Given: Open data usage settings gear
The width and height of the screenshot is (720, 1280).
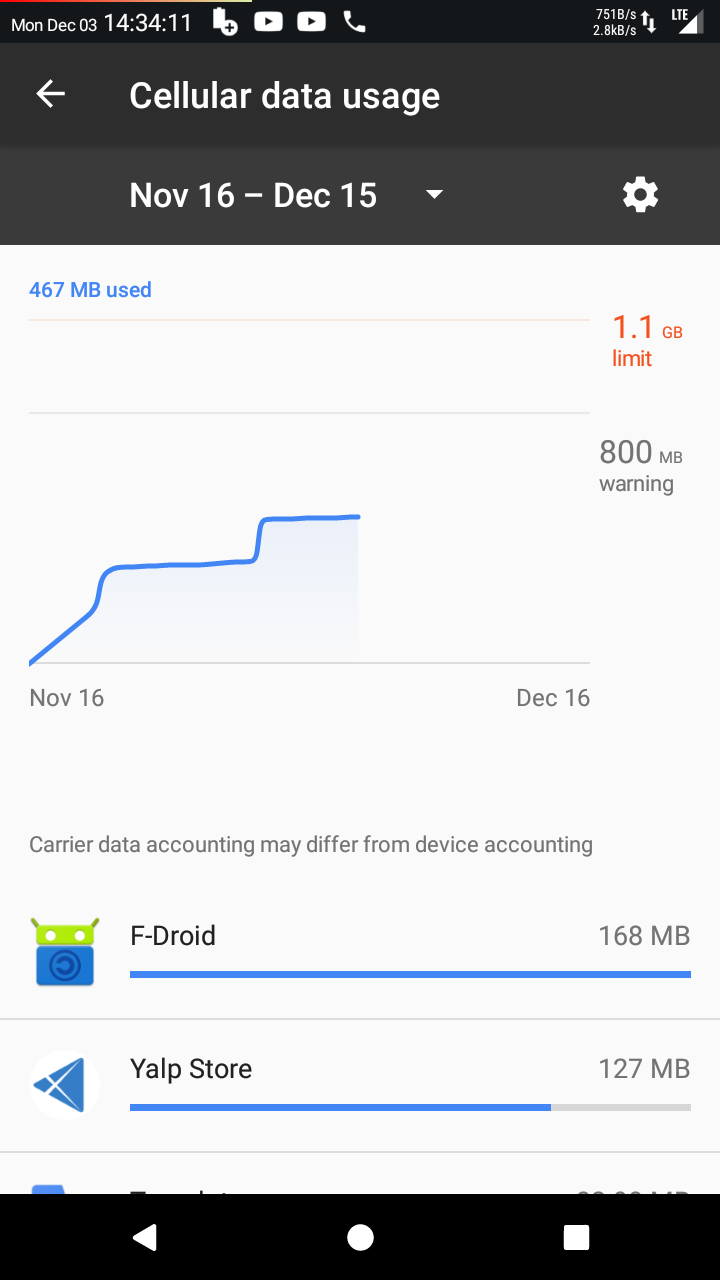Looking at the screenshot, I should pos(640,195).
